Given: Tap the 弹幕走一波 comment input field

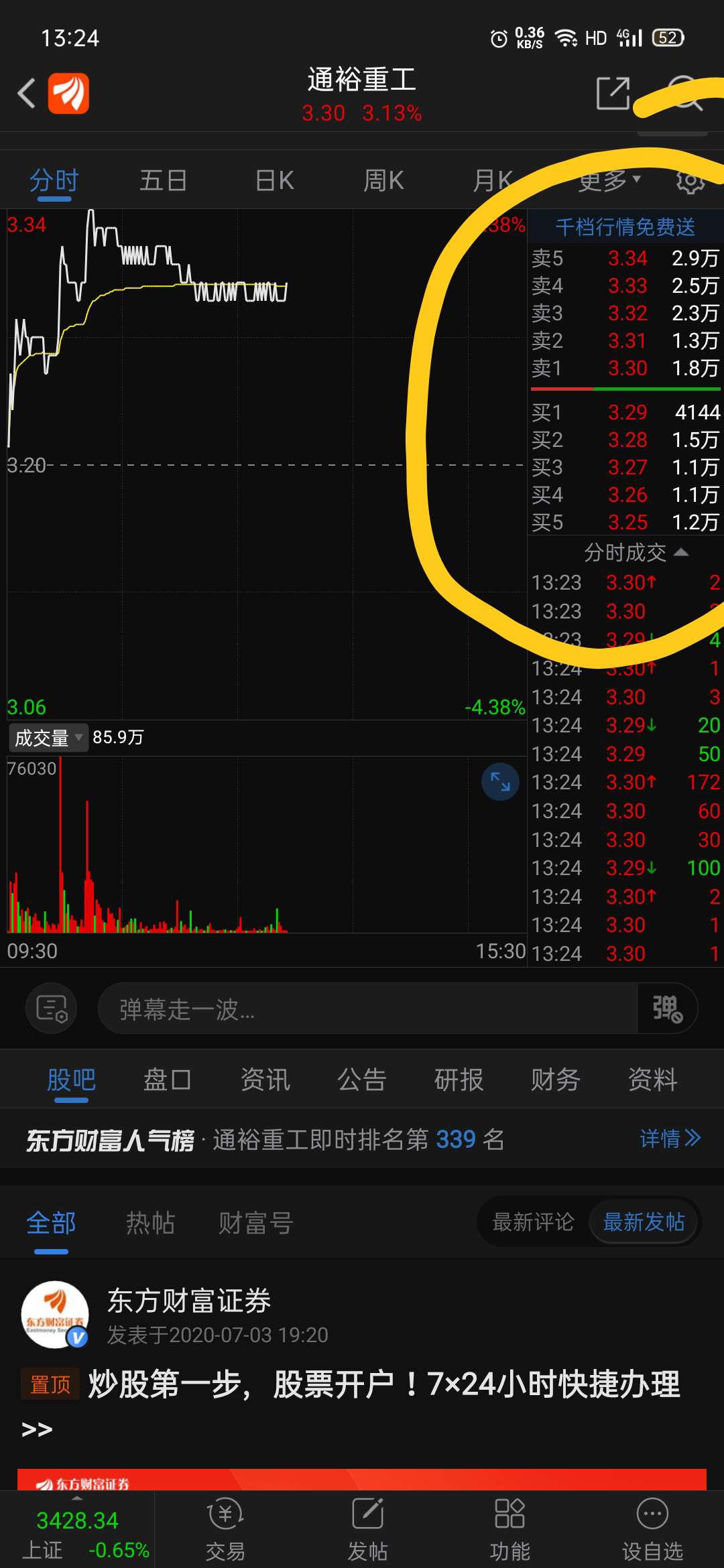Looking at the screenshot, I should 369,1008.
